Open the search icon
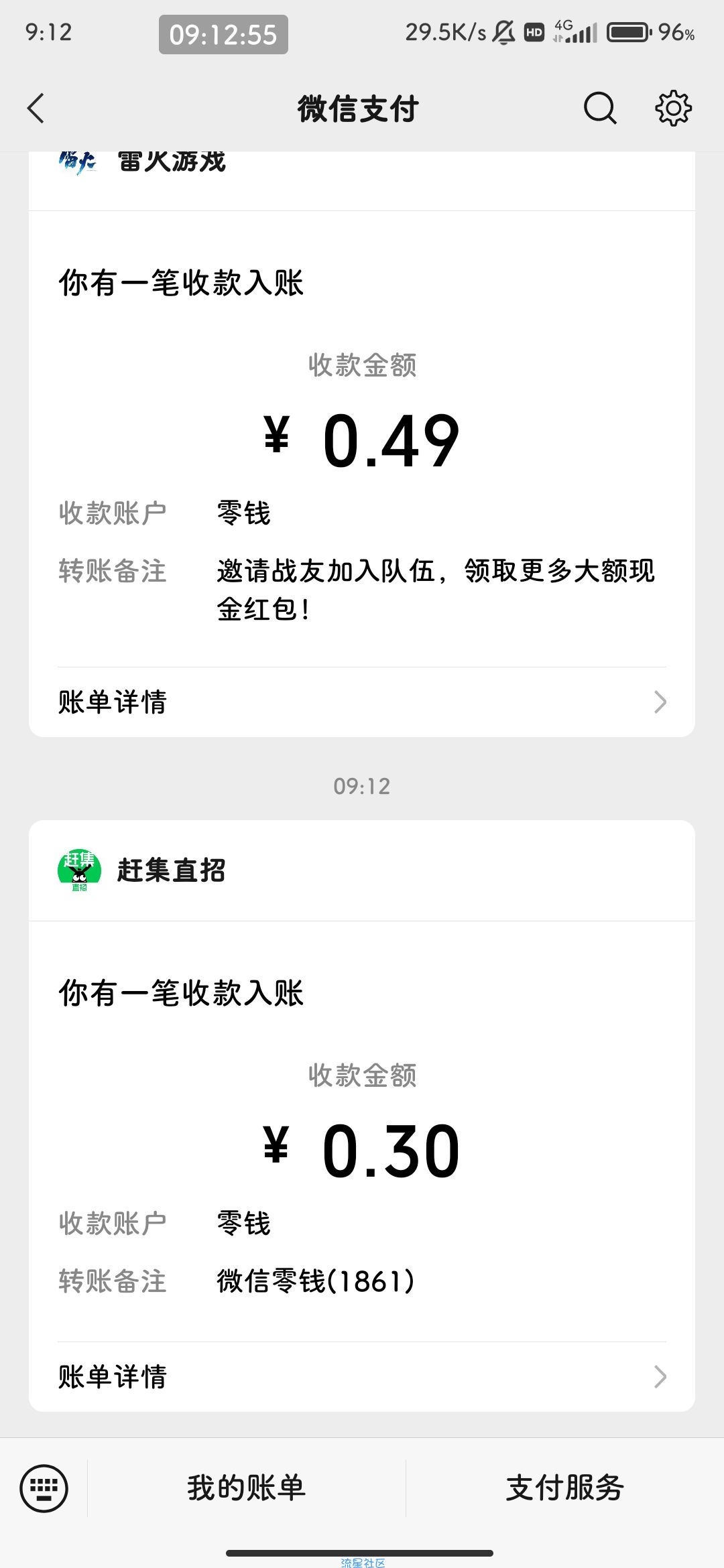The image size is (724, 1568). coord(600,108)
